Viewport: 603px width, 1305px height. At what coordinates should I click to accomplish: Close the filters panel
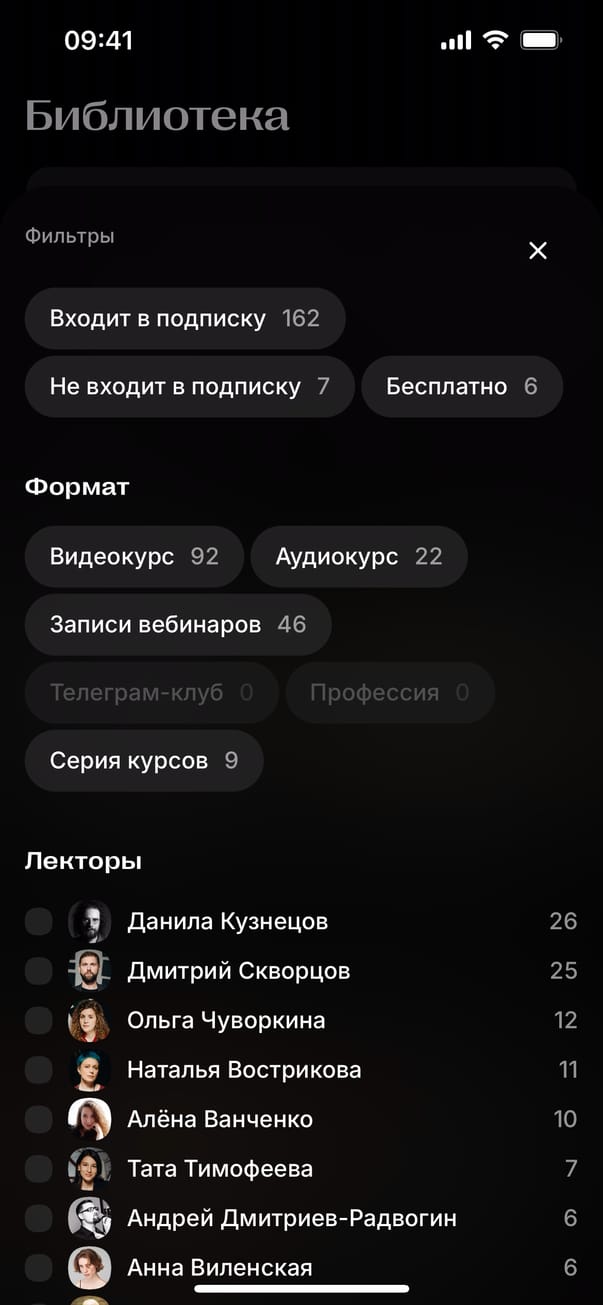pos(538,251)
